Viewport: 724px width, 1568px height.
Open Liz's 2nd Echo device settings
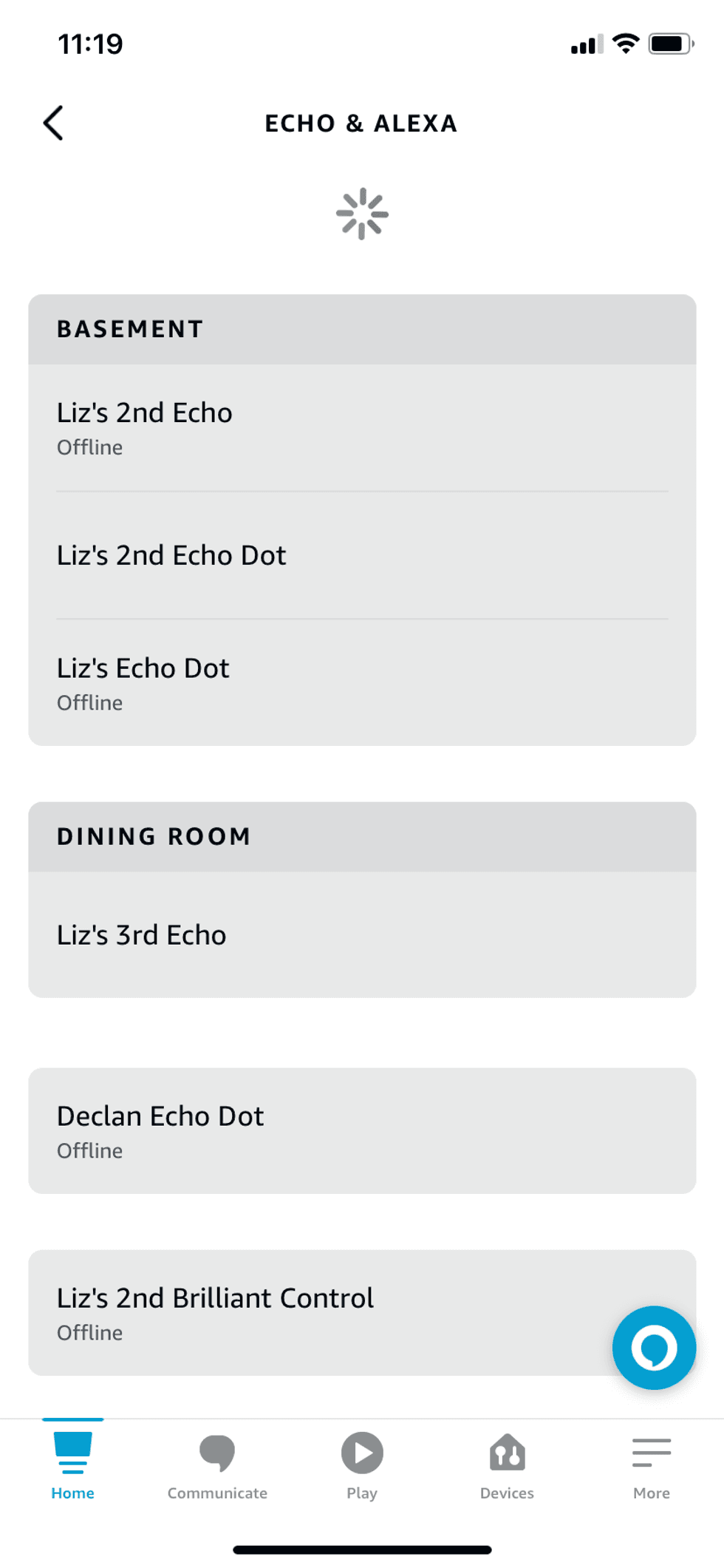coord(362,427)
